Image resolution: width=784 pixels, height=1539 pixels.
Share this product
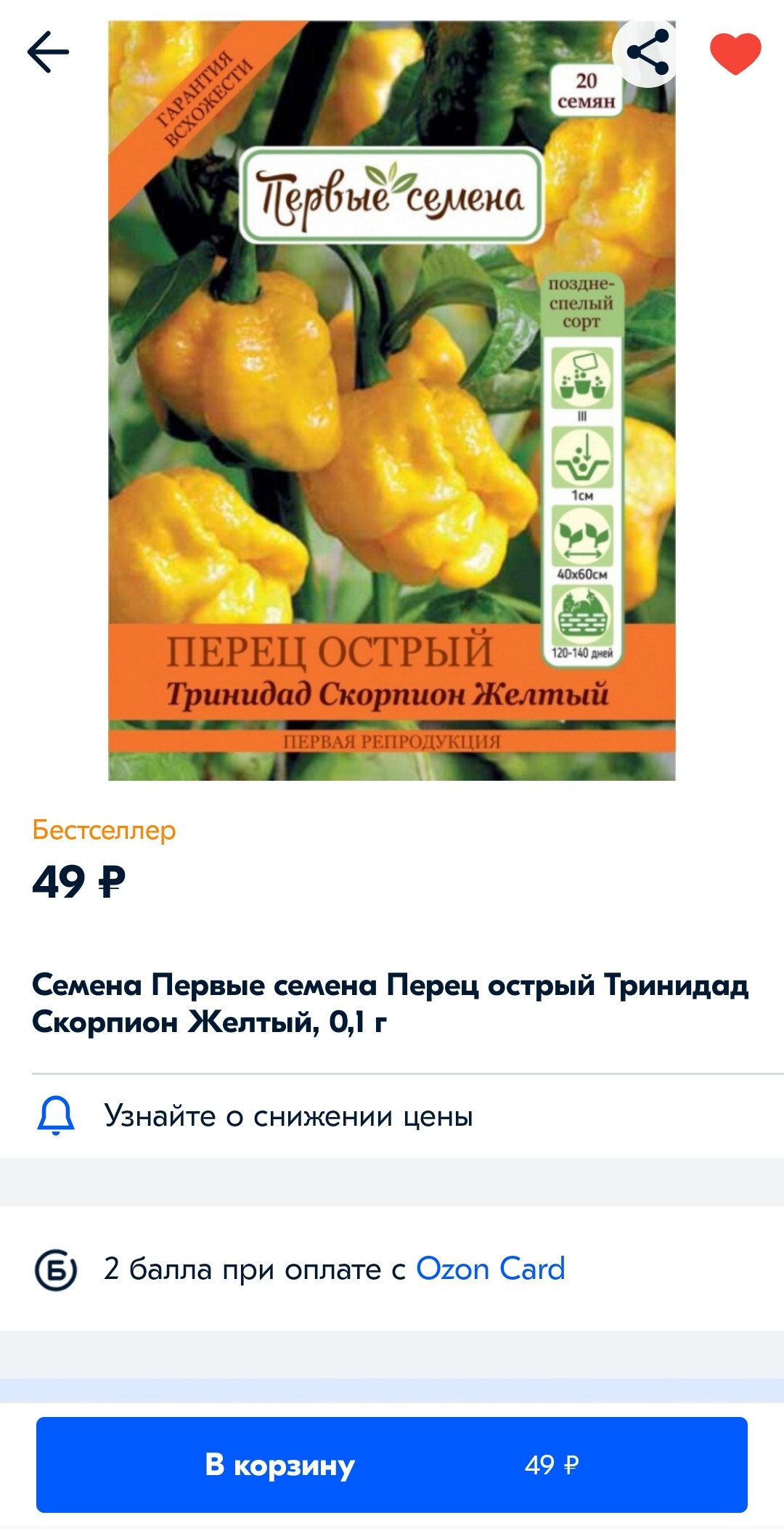pos(648,52)
